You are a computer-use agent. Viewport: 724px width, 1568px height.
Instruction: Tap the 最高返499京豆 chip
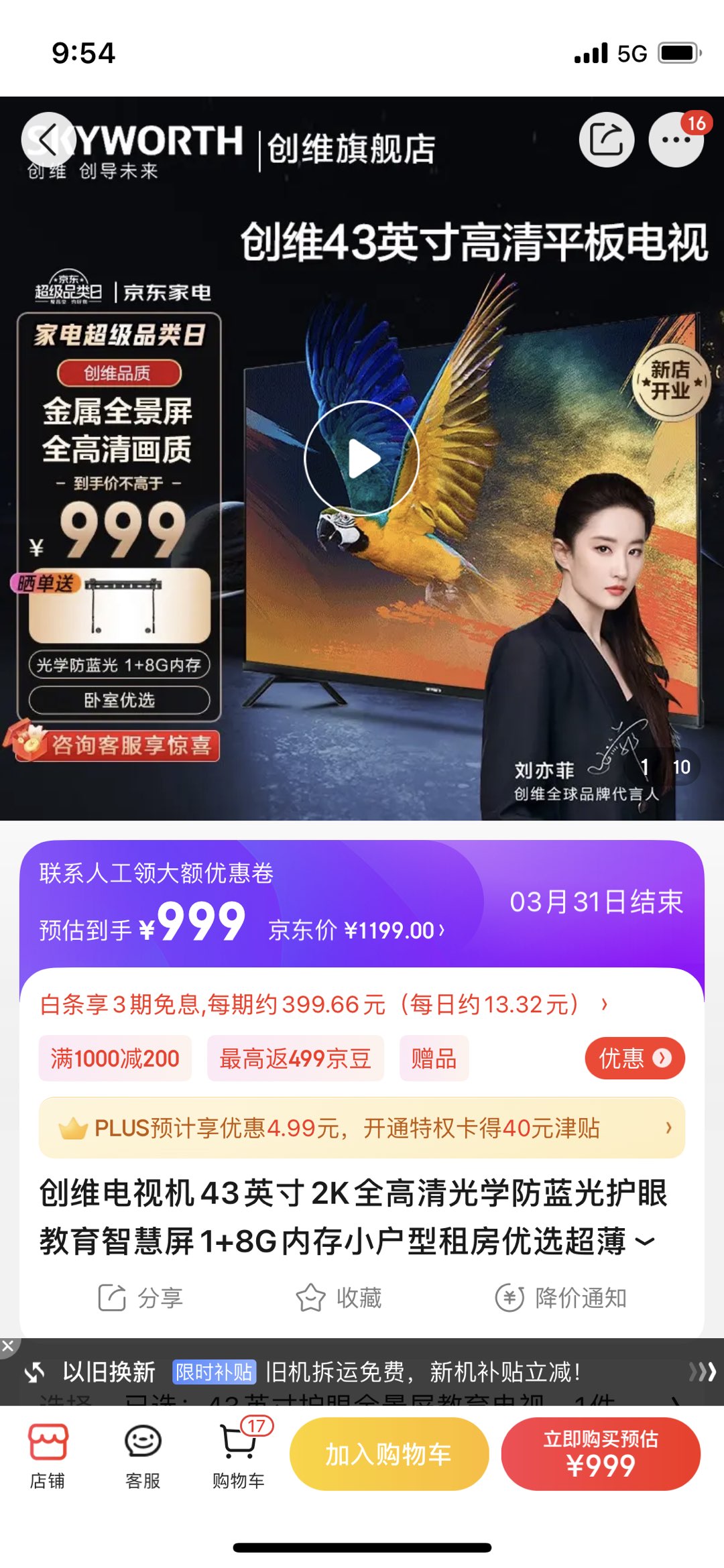point(295,1059)
